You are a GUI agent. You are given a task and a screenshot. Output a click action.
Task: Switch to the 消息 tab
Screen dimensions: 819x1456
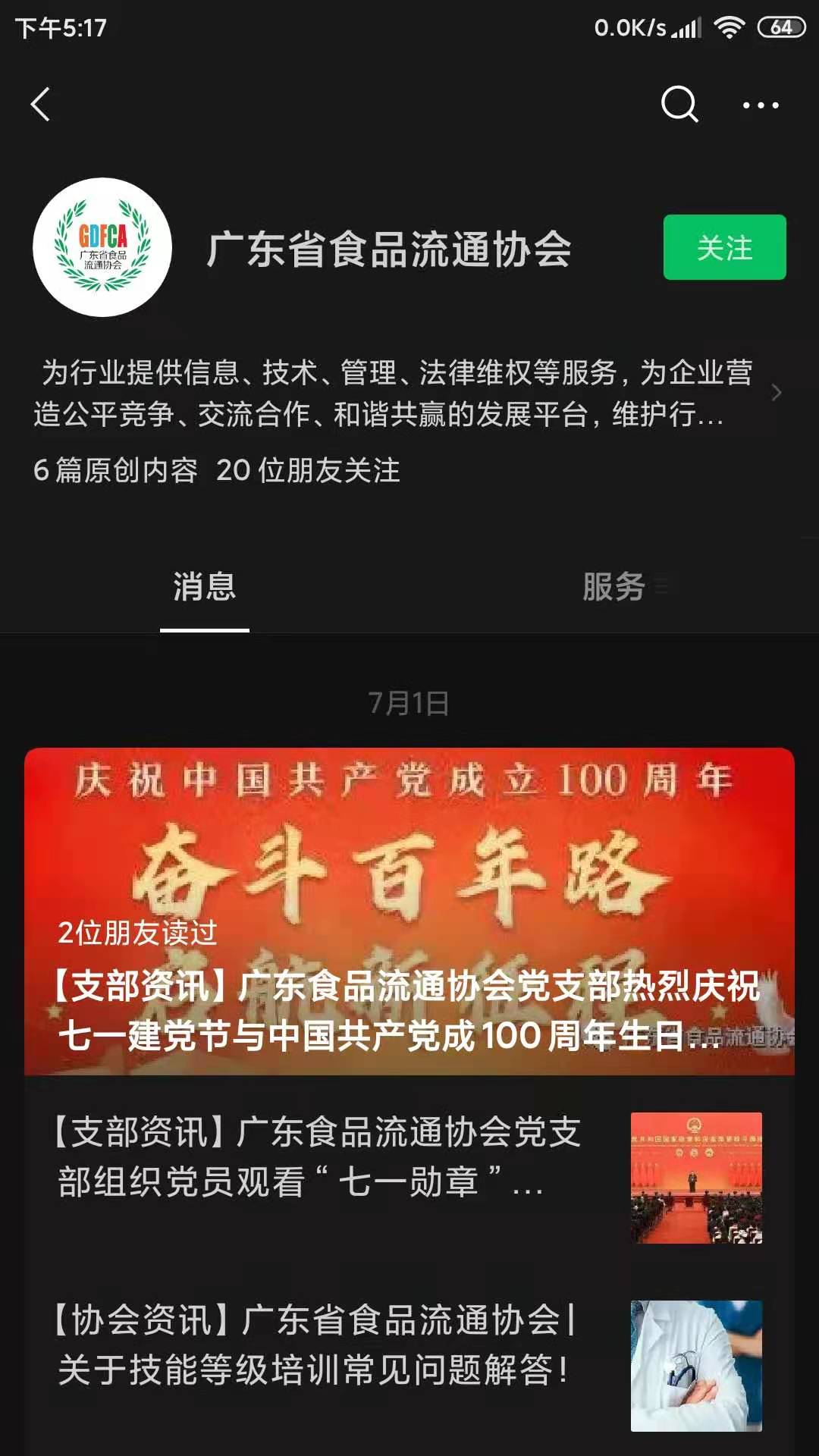coord(205,587)
